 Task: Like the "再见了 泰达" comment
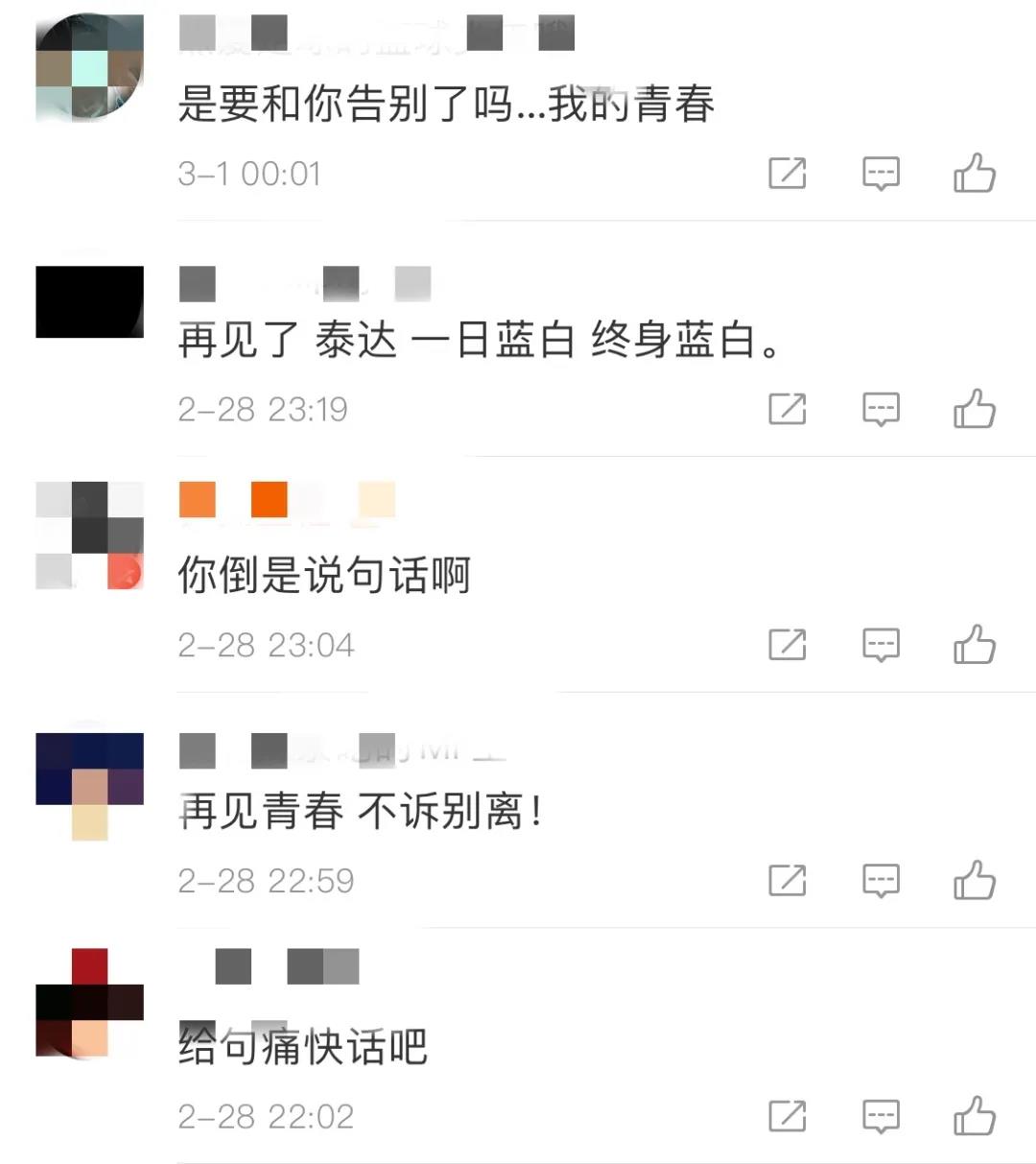975,410
